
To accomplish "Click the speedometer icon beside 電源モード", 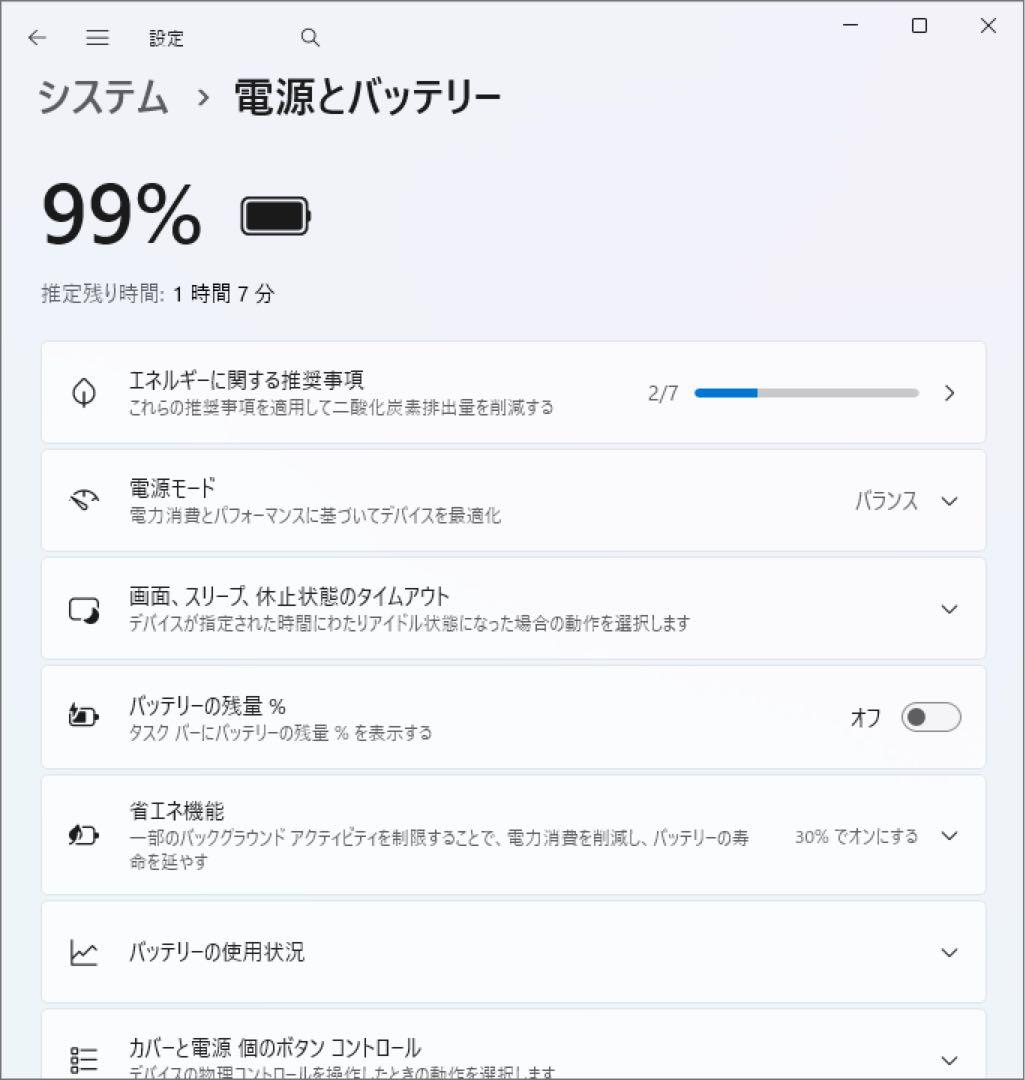I will pyautogui.click(x=85, y=500).
